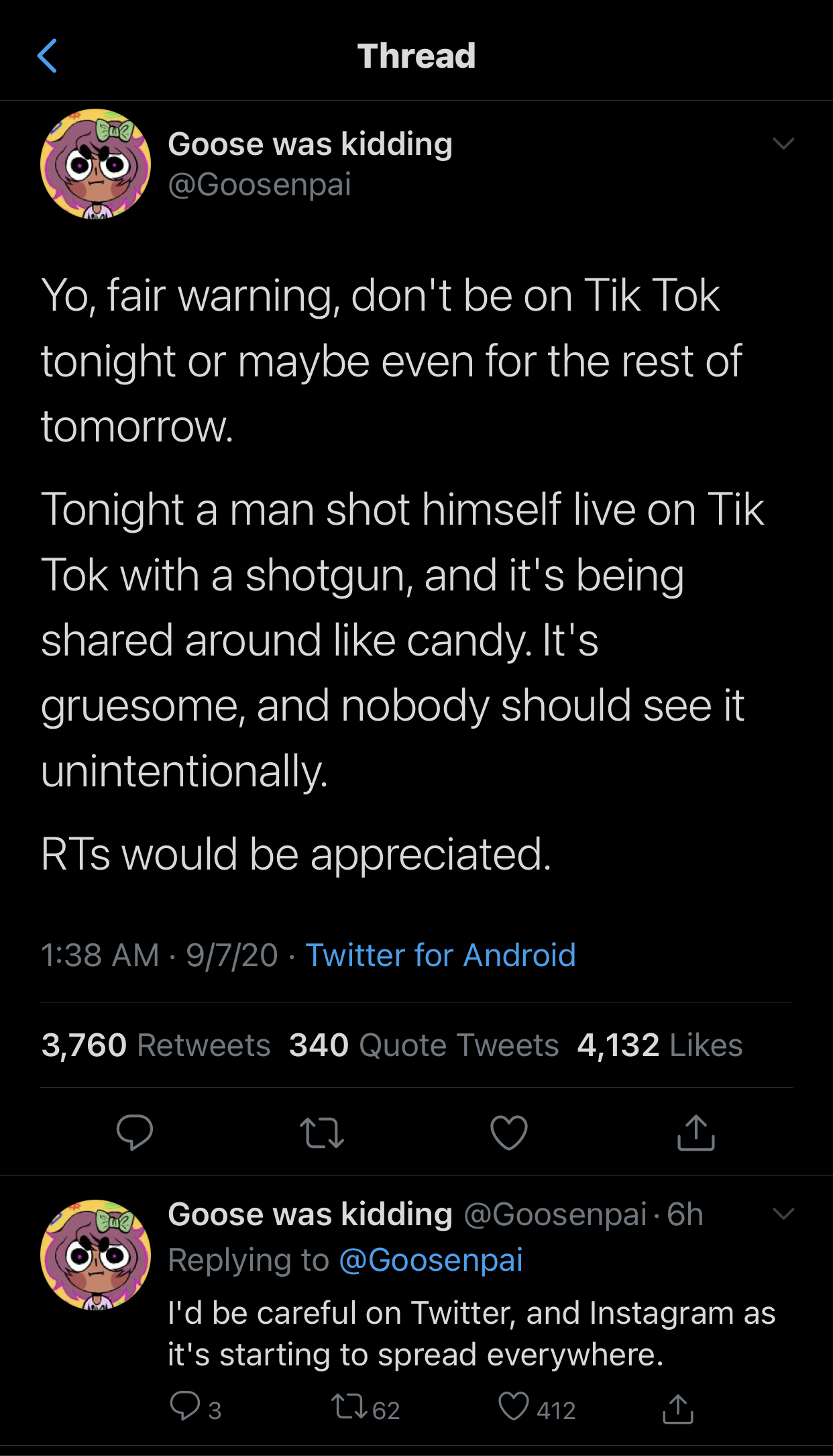View the 3,760 Retweets list
Viewport: 833px width, 1456px height.
click(x=156, y=1045)
